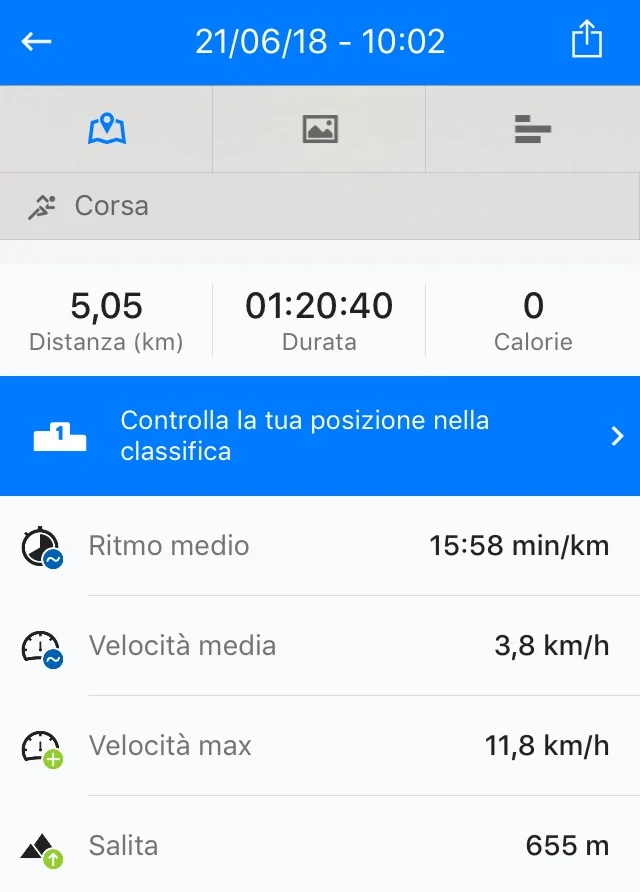The image size is (640, 892).
Task: Open the Corsa activity type row
Action: 320,207
